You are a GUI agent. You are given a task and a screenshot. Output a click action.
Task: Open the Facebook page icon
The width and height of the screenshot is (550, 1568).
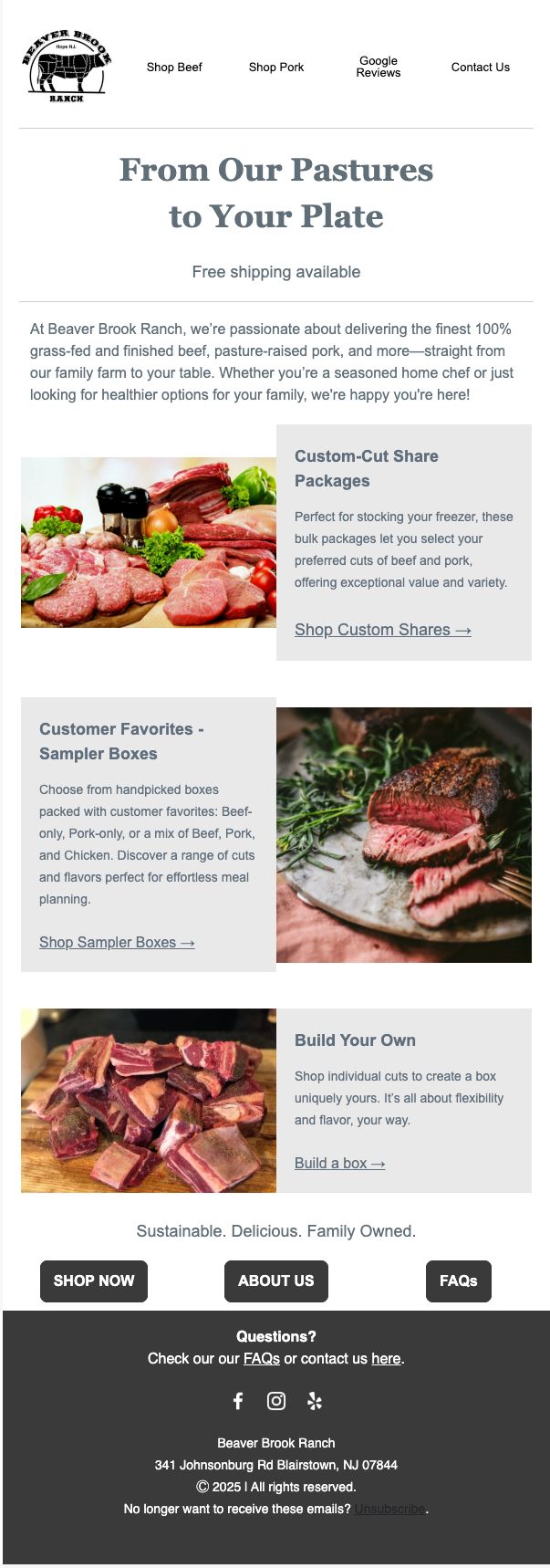click(238, 1401)
